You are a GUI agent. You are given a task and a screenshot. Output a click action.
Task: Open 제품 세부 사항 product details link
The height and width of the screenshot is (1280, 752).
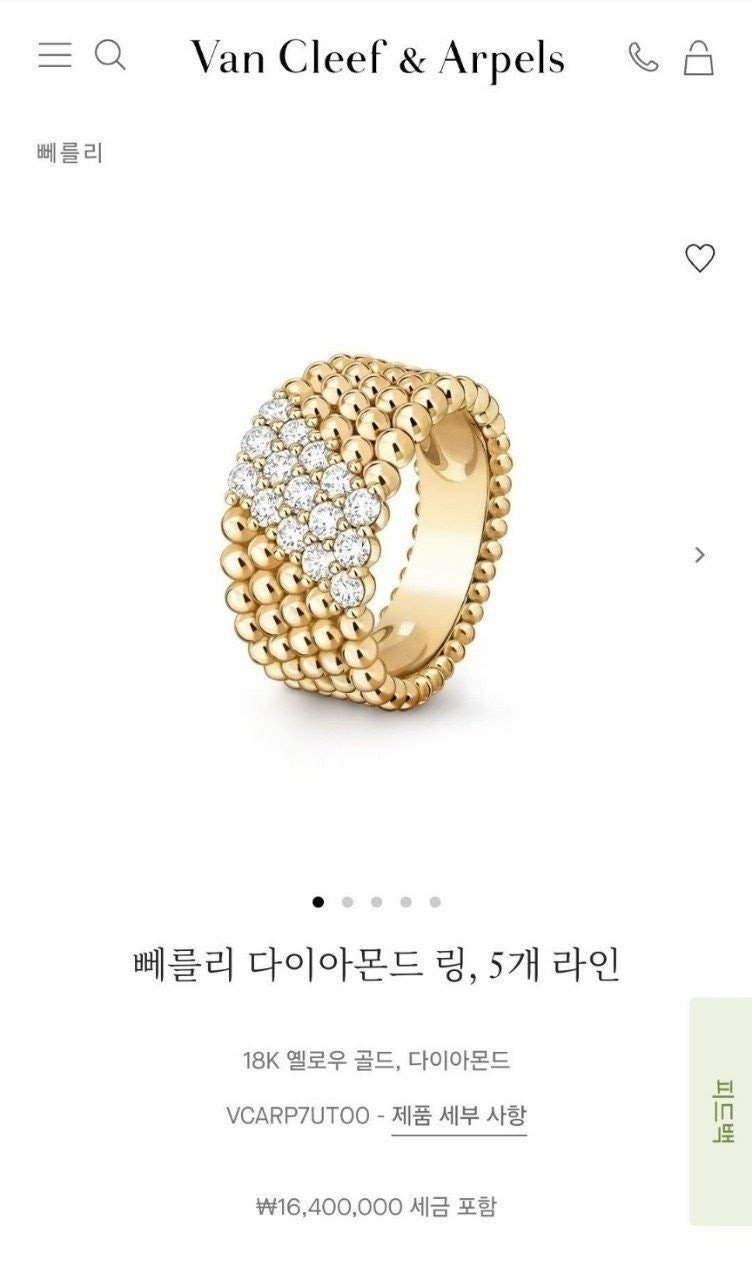pos(458,1115)
